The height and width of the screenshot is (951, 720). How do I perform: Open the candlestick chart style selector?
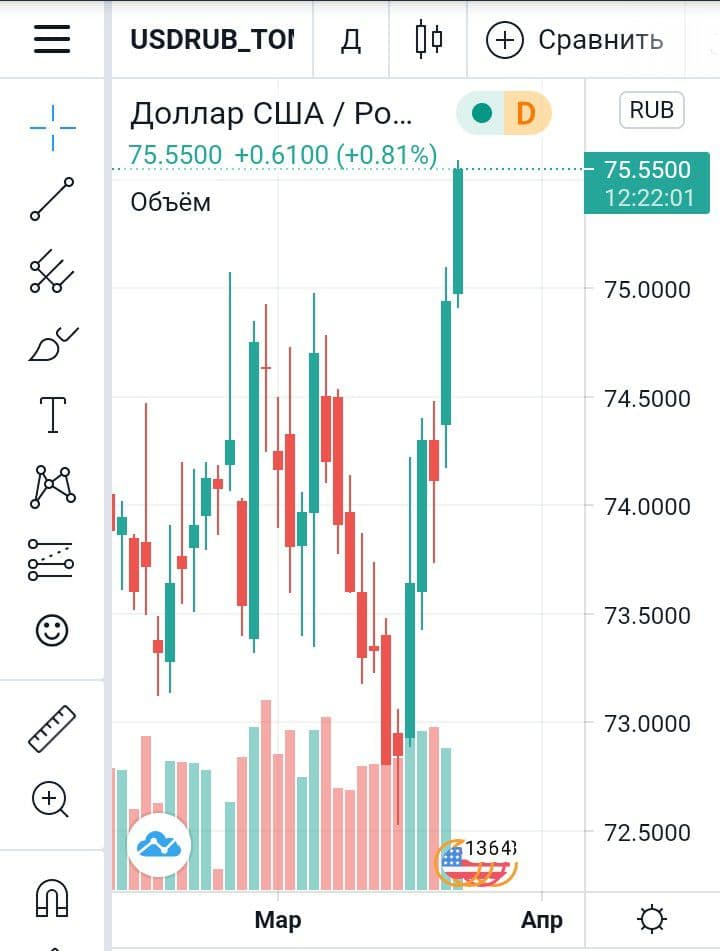[x=428, y=39]
